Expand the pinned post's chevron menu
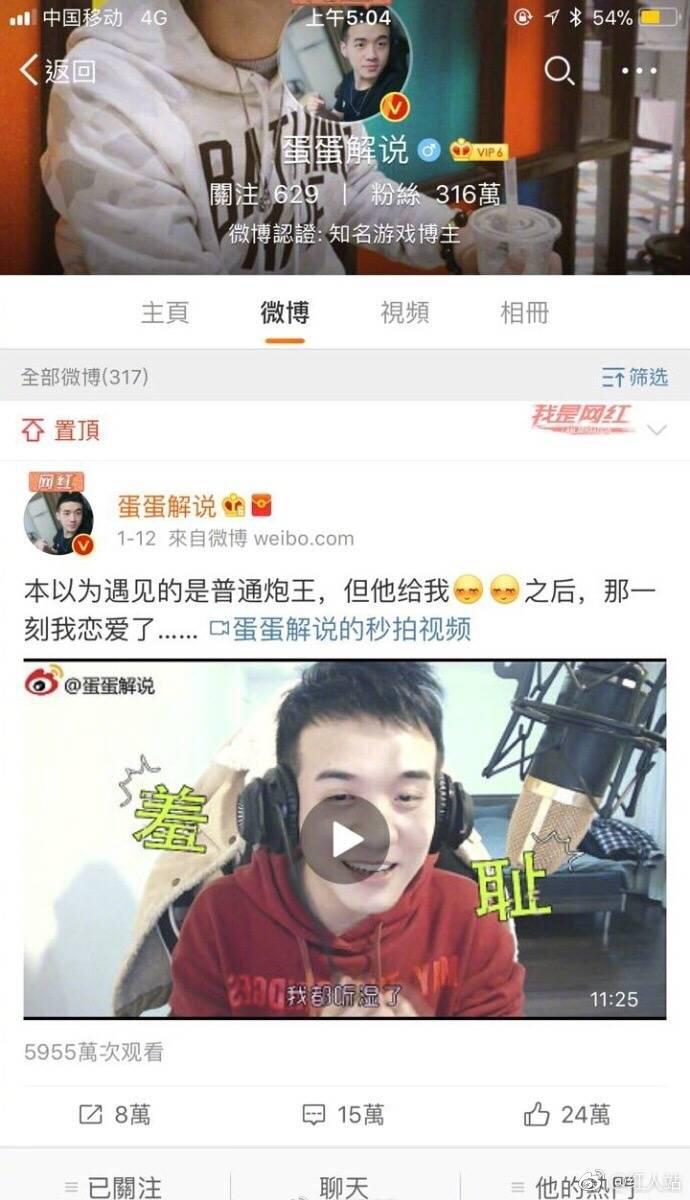This screenshot has height=1200, width=690. [x=657, y=430]
